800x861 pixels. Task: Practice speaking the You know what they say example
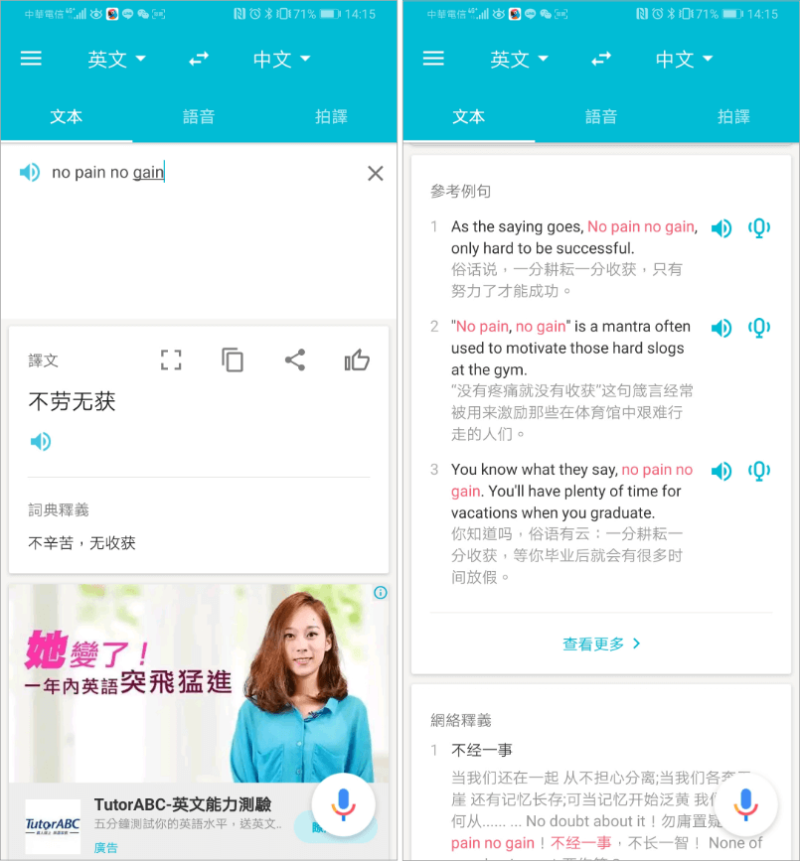pyautogui.click(x=759, y=470)
